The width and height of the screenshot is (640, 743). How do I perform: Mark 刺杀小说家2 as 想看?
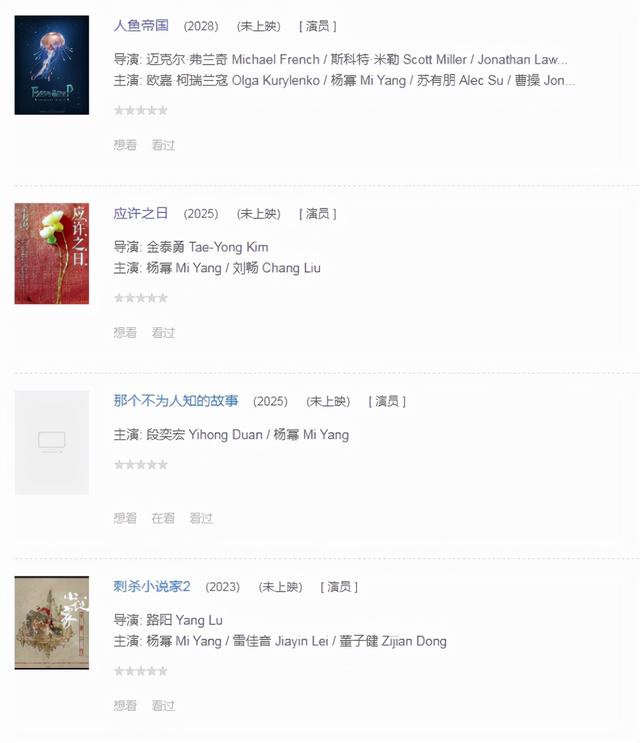coord(125,705)
